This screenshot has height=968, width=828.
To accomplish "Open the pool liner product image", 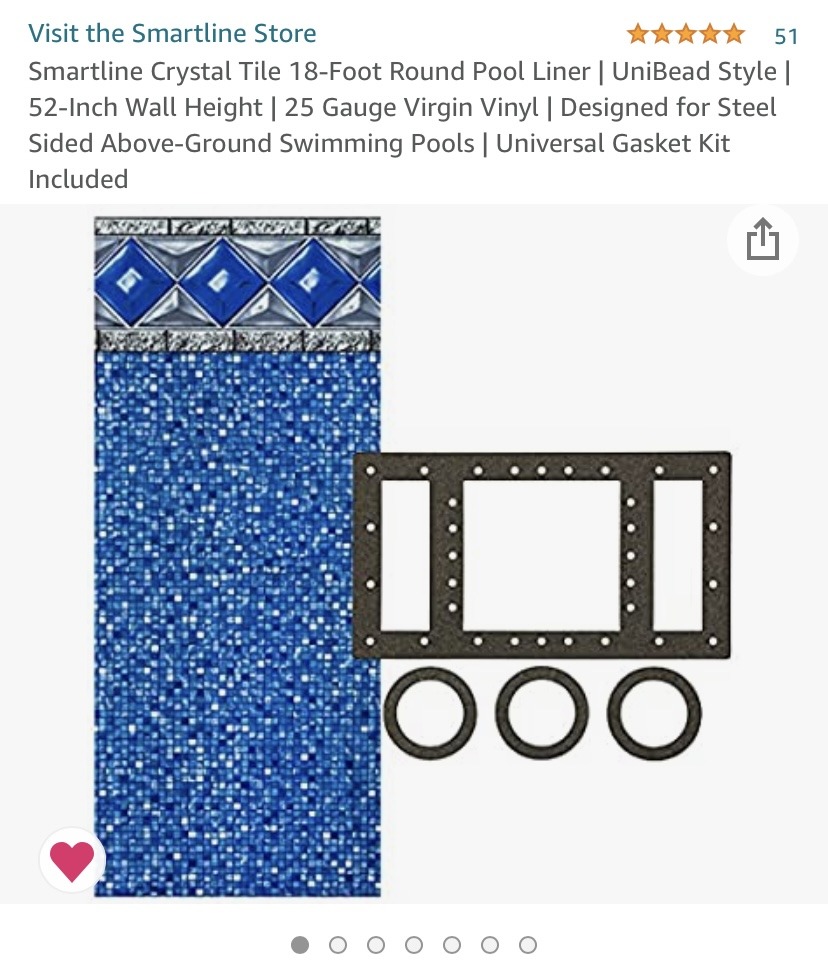I will pos(413,555).
